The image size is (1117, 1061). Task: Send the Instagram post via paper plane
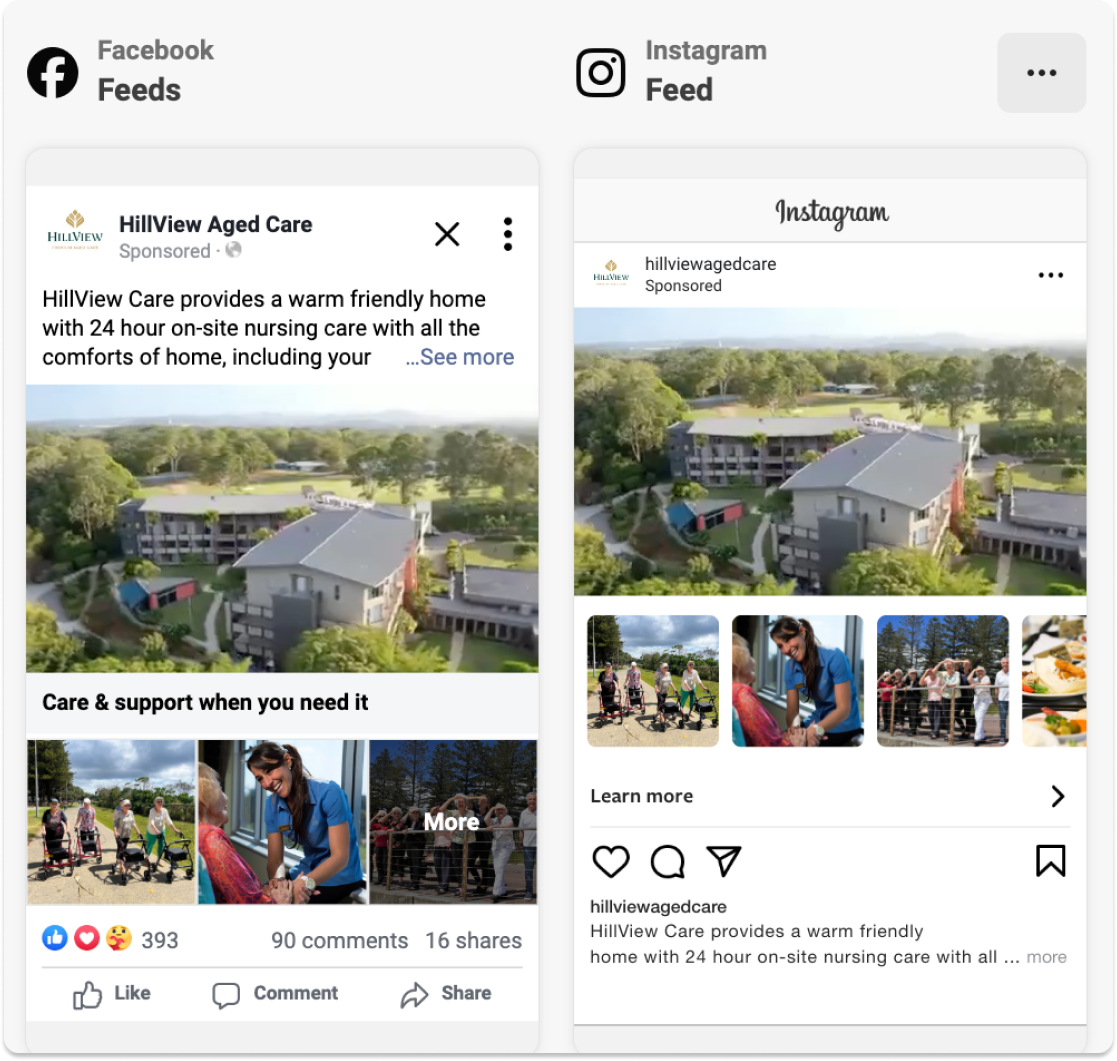(x=723, y=861)
